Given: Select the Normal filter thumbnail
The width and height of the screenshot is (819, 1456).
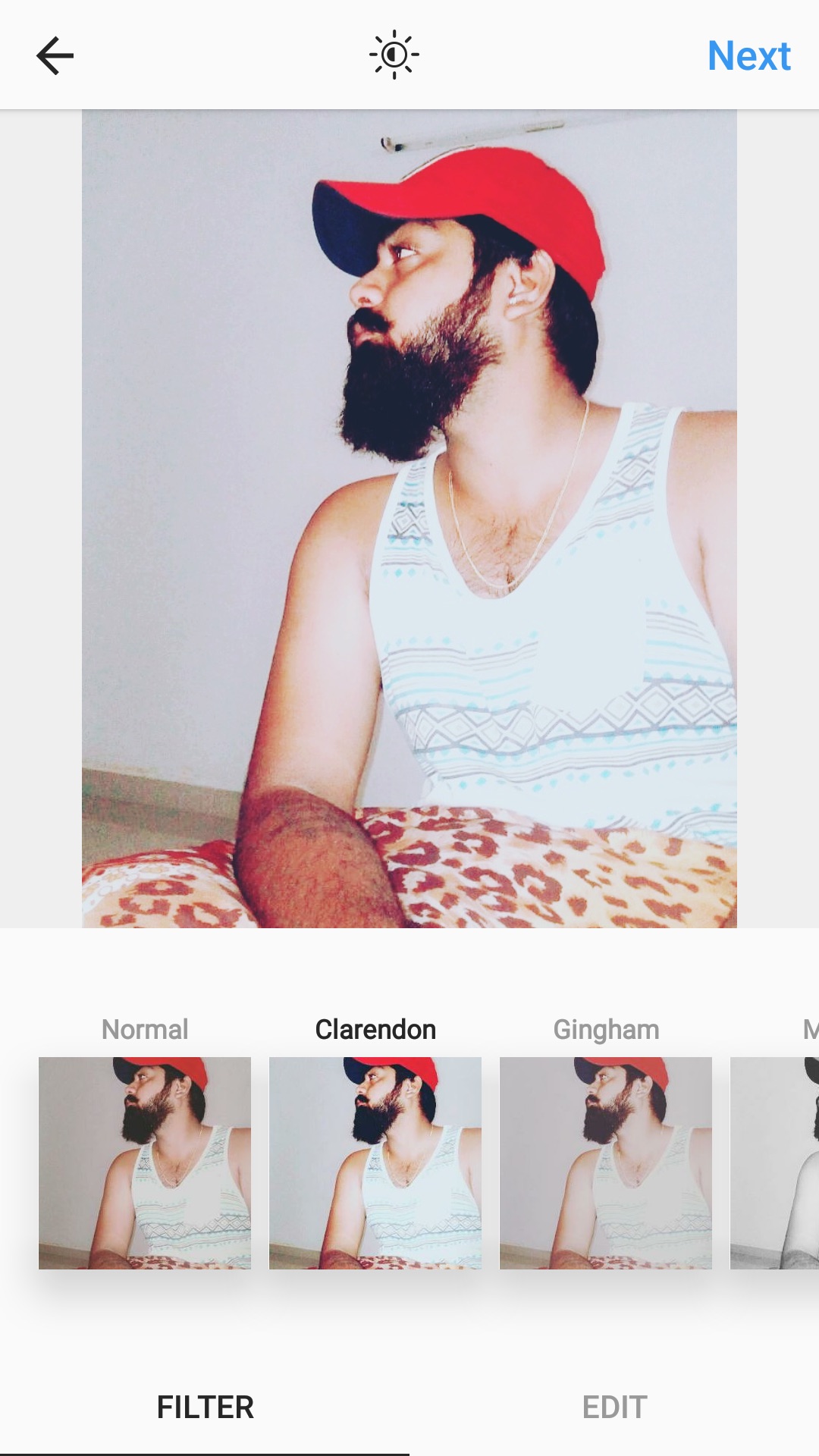Looking at the screenshot, I should tap(145, 1162).
